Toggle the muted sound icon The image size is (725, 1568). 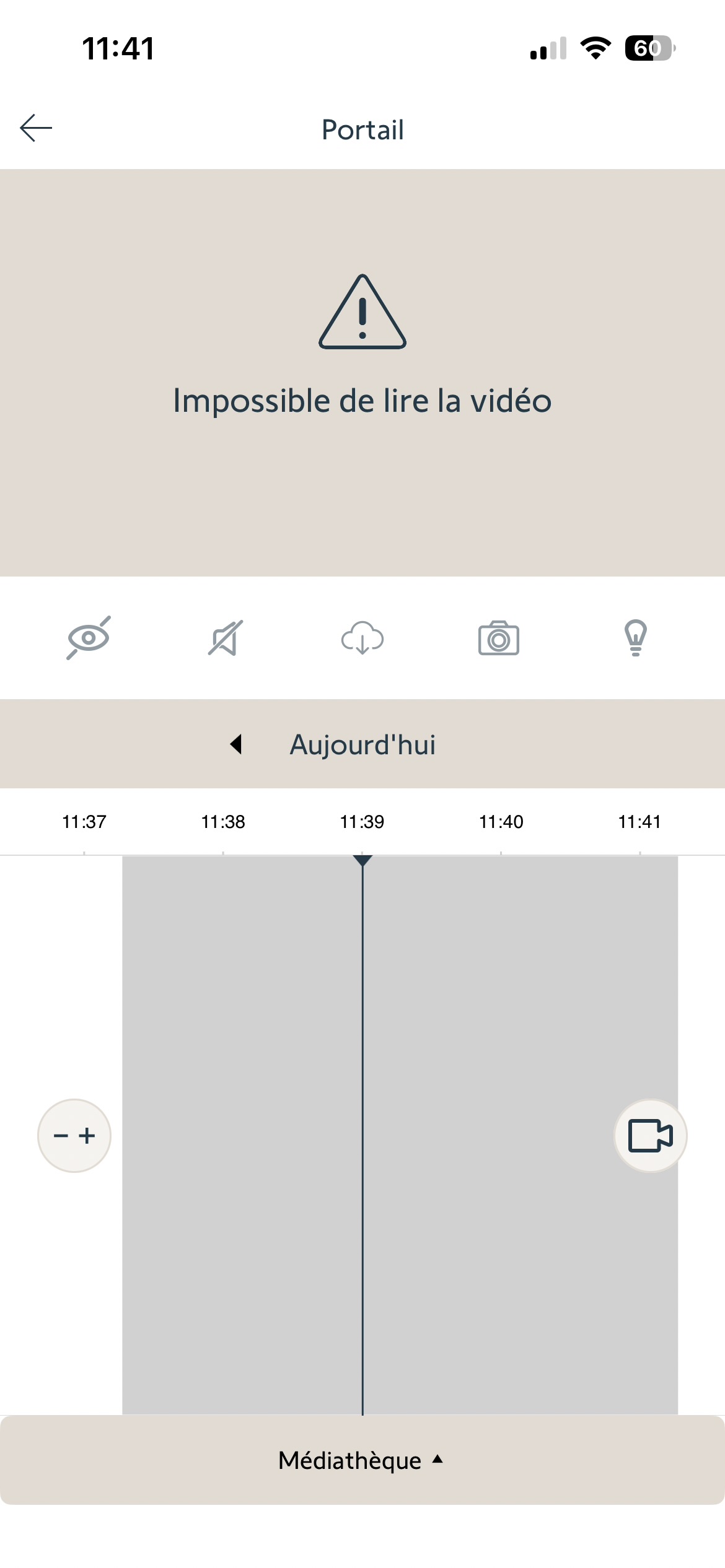(x=226, y=638)
